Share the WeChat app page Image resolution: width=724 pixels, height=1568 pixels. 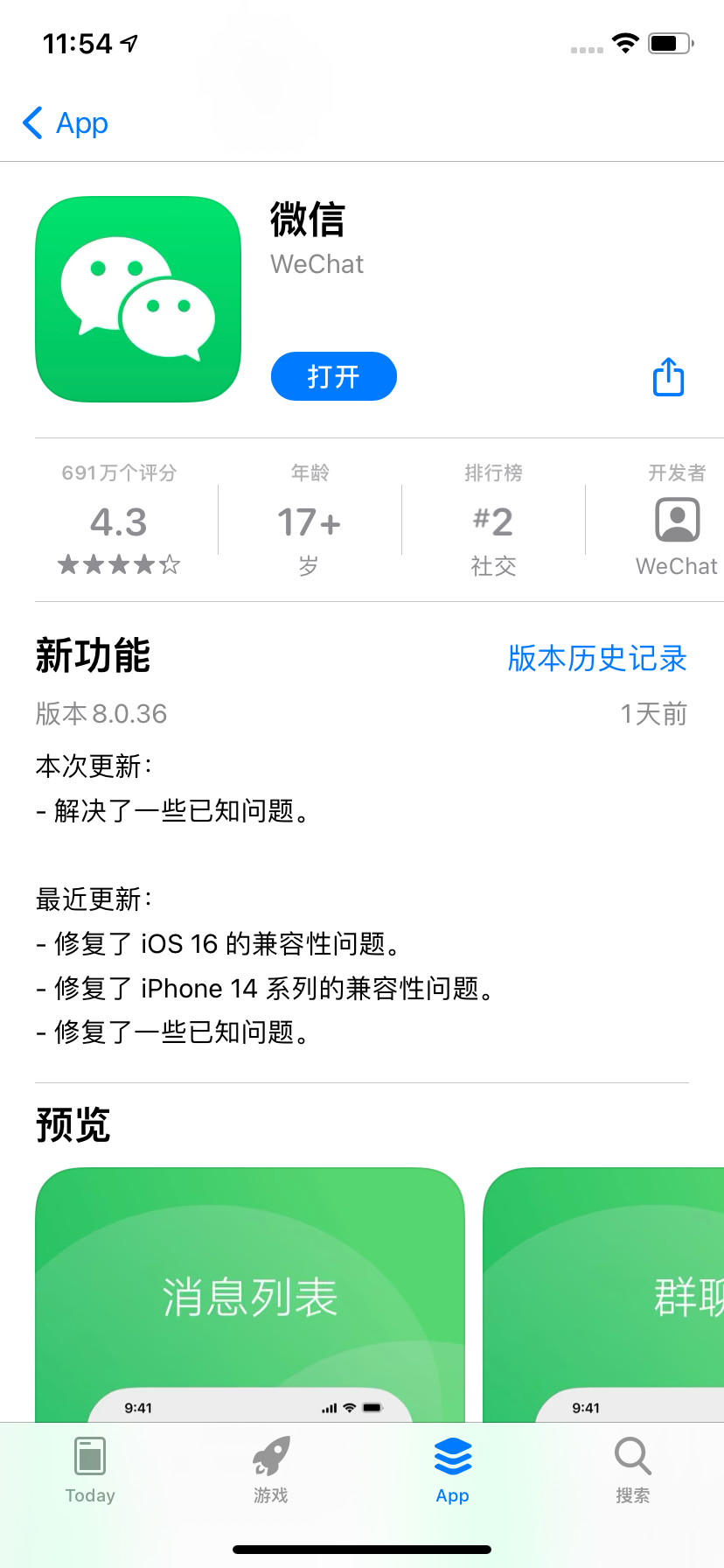coord(669,377)
